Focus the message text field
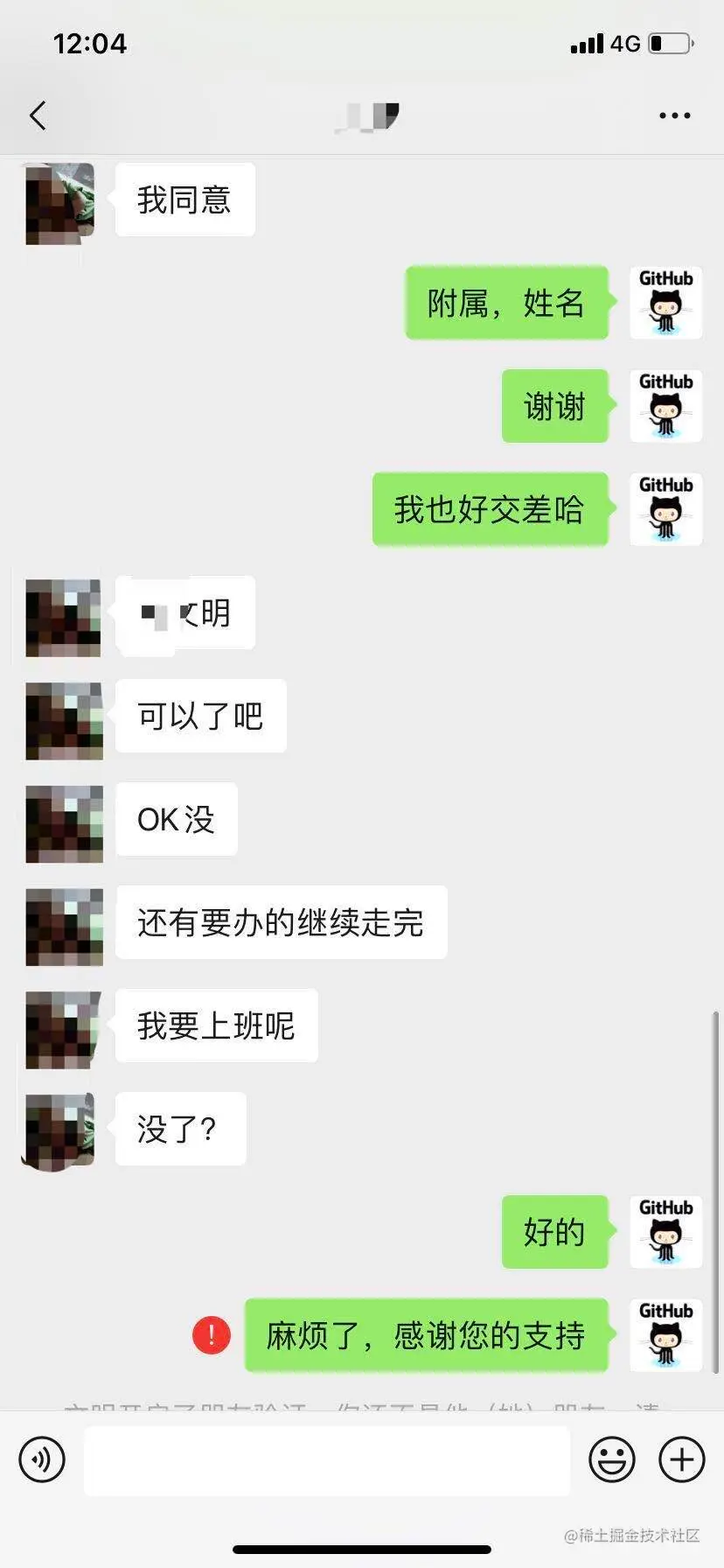This screenshot has height=1568, width=724. (x=326, y=1459)
